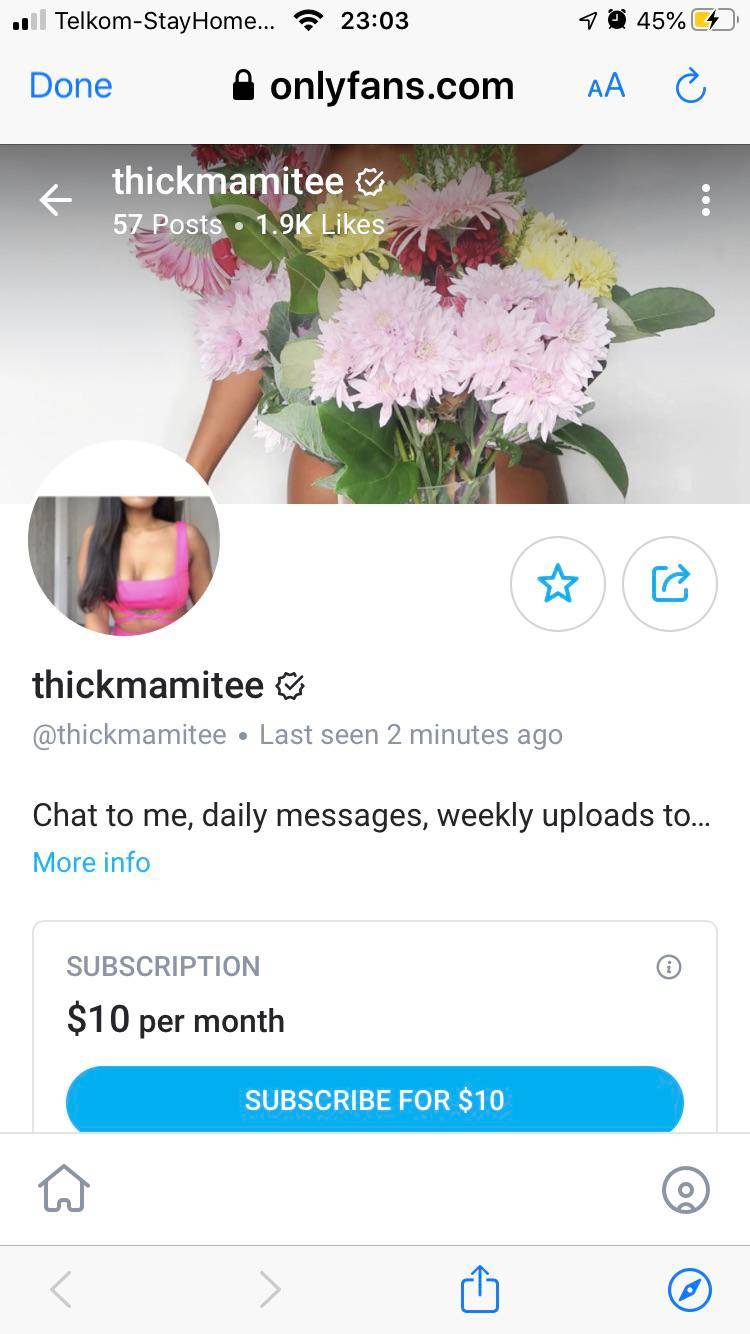Image resolution: width=750 pixels, height=1334 pixels.
Task: Tap Subscribe for $10
Action: 374,1100
